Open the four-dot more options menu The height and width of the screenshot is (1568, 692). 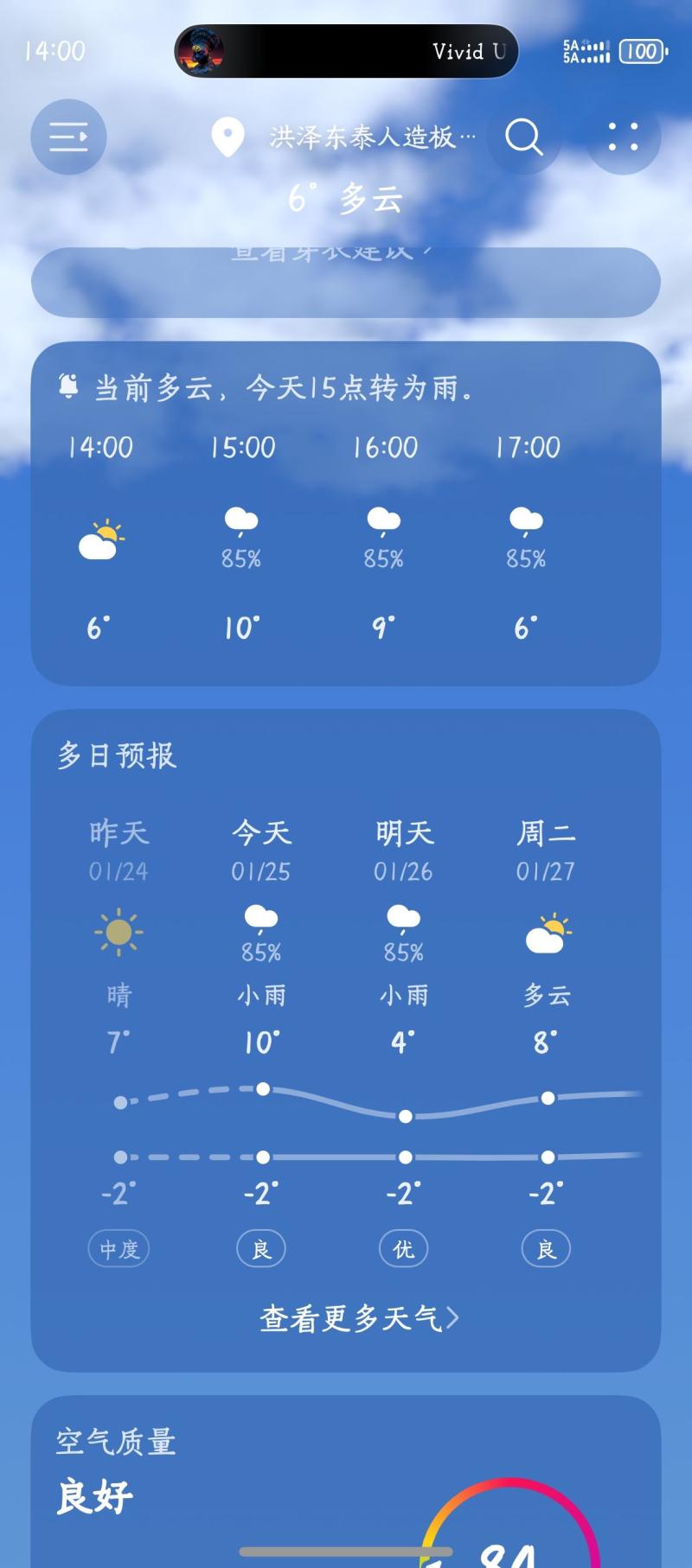tap(623, 137)
